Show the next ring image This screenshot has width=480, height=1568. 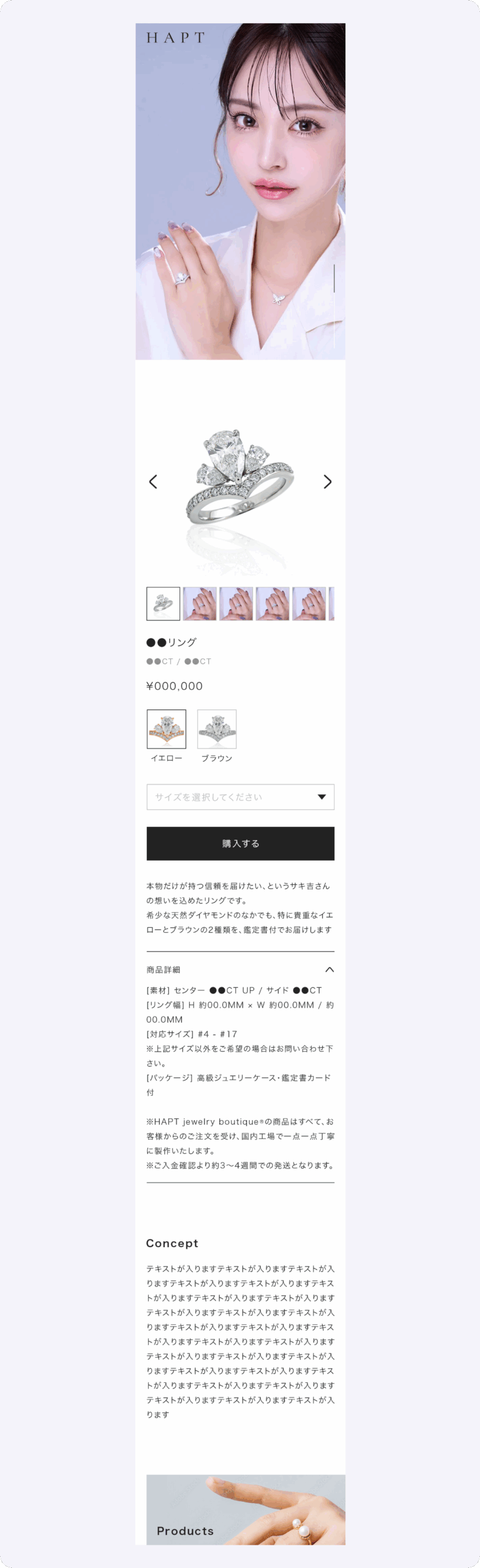click(x=328, y=482)
